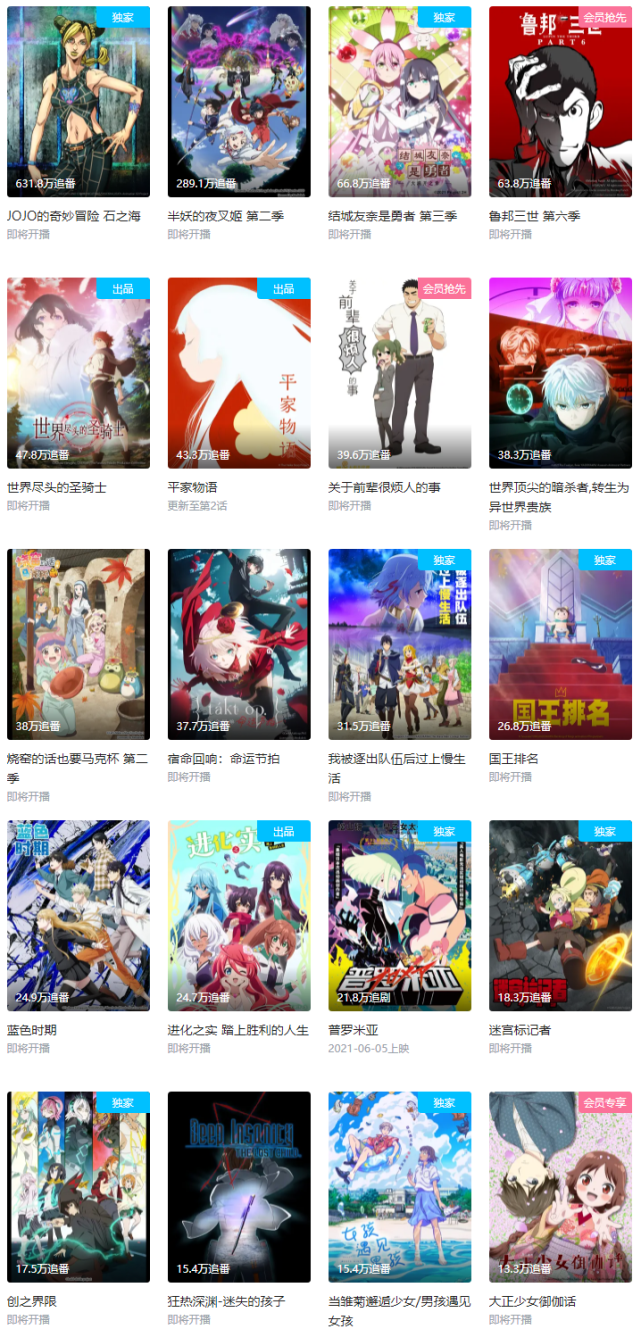View 鲁邦三世 第六季 details
641x1329 pixels.
coord(560,100)
